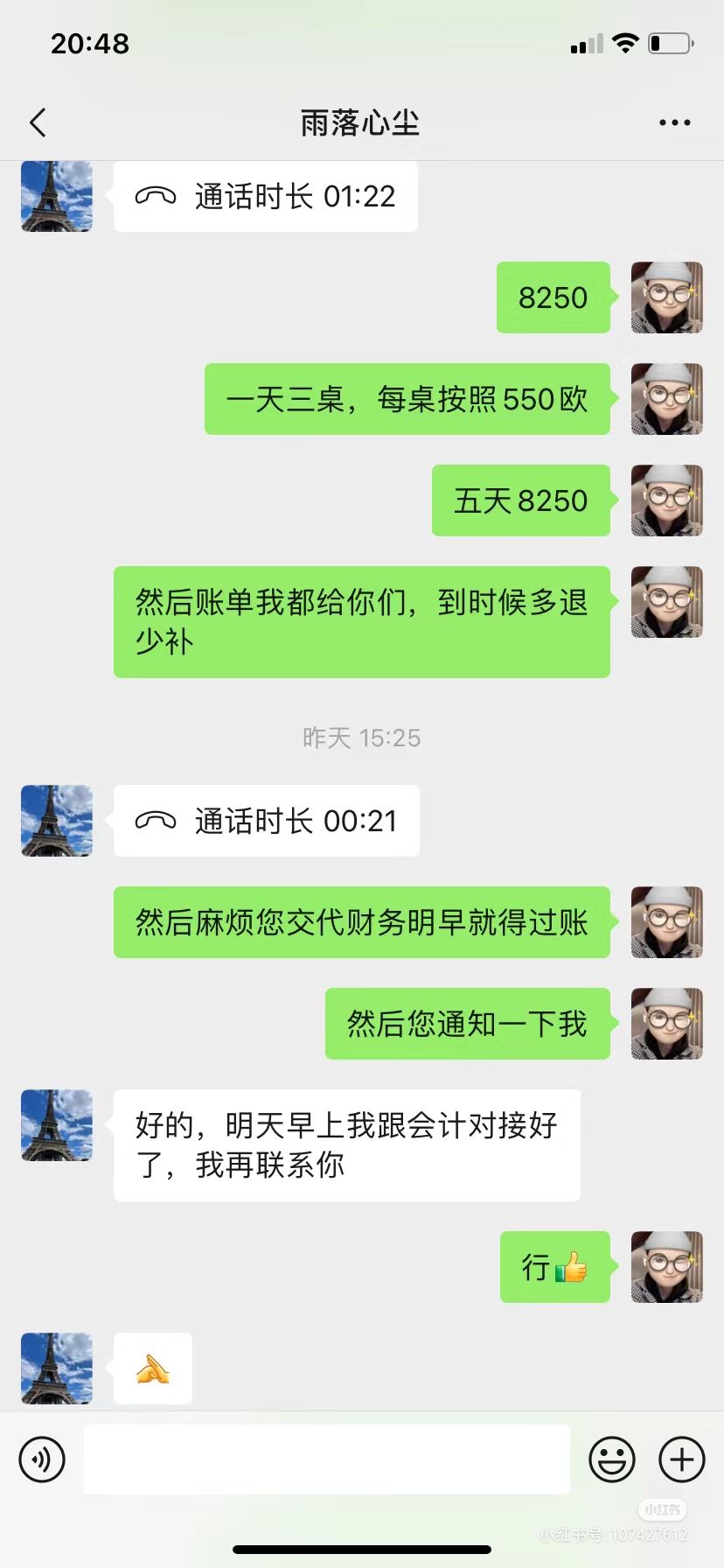Viewport: 724px width, 1568px height.
Task: Open my own avatar beside 行 message
Action: (667, 1267)
